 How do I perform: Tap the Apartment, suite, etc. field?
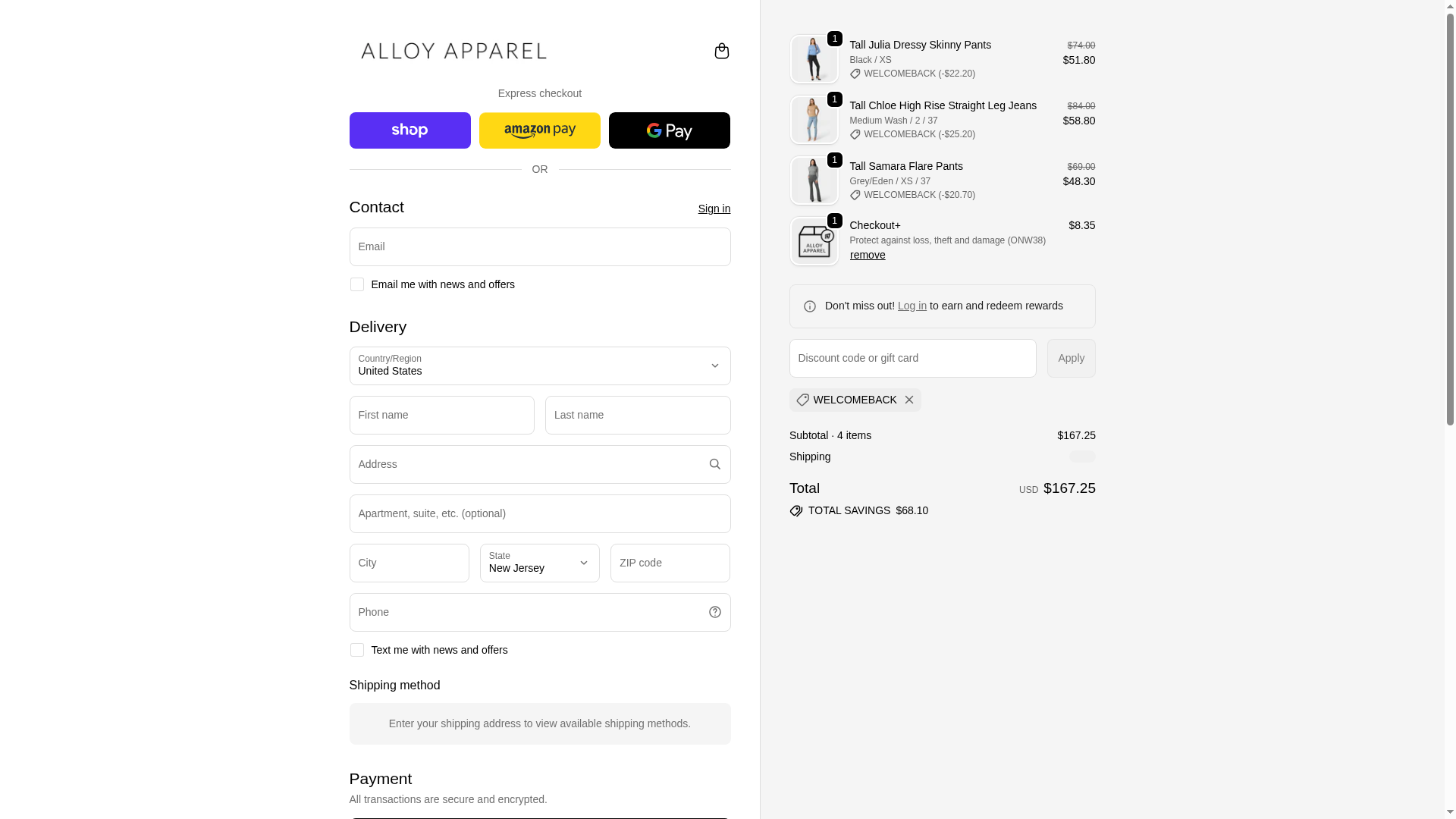pyautogui.click(x=539, y=514)
